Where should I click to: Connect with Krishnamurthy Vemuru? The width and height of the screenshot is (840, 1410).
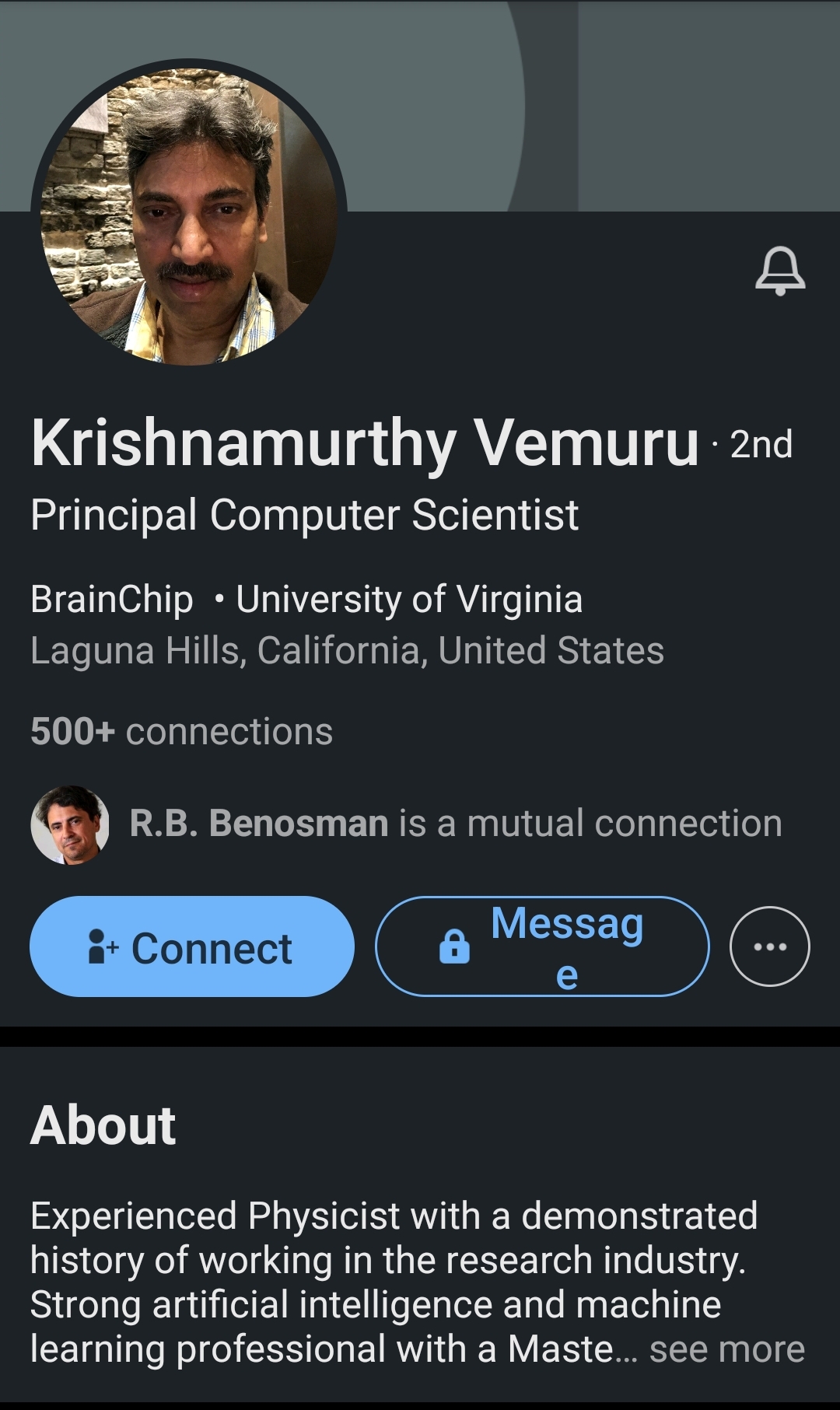tap(191, 946)
